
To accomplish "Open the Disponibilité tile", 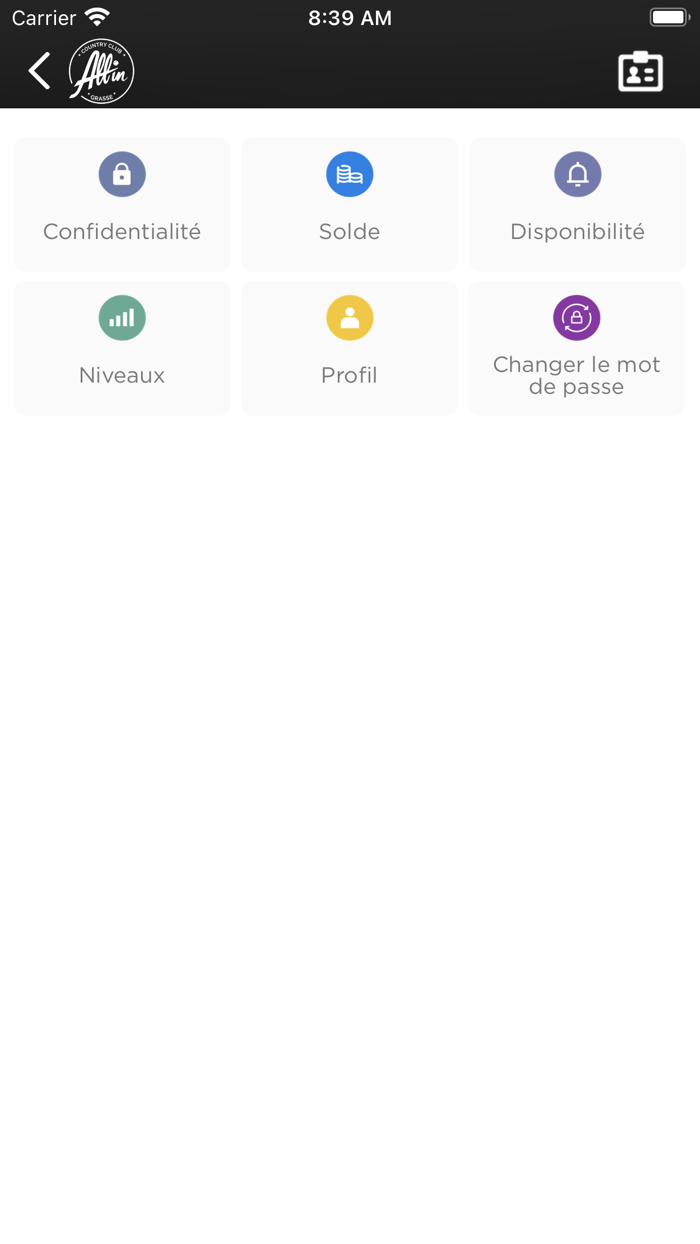I will pyautogui.click(x=577, y=204).
